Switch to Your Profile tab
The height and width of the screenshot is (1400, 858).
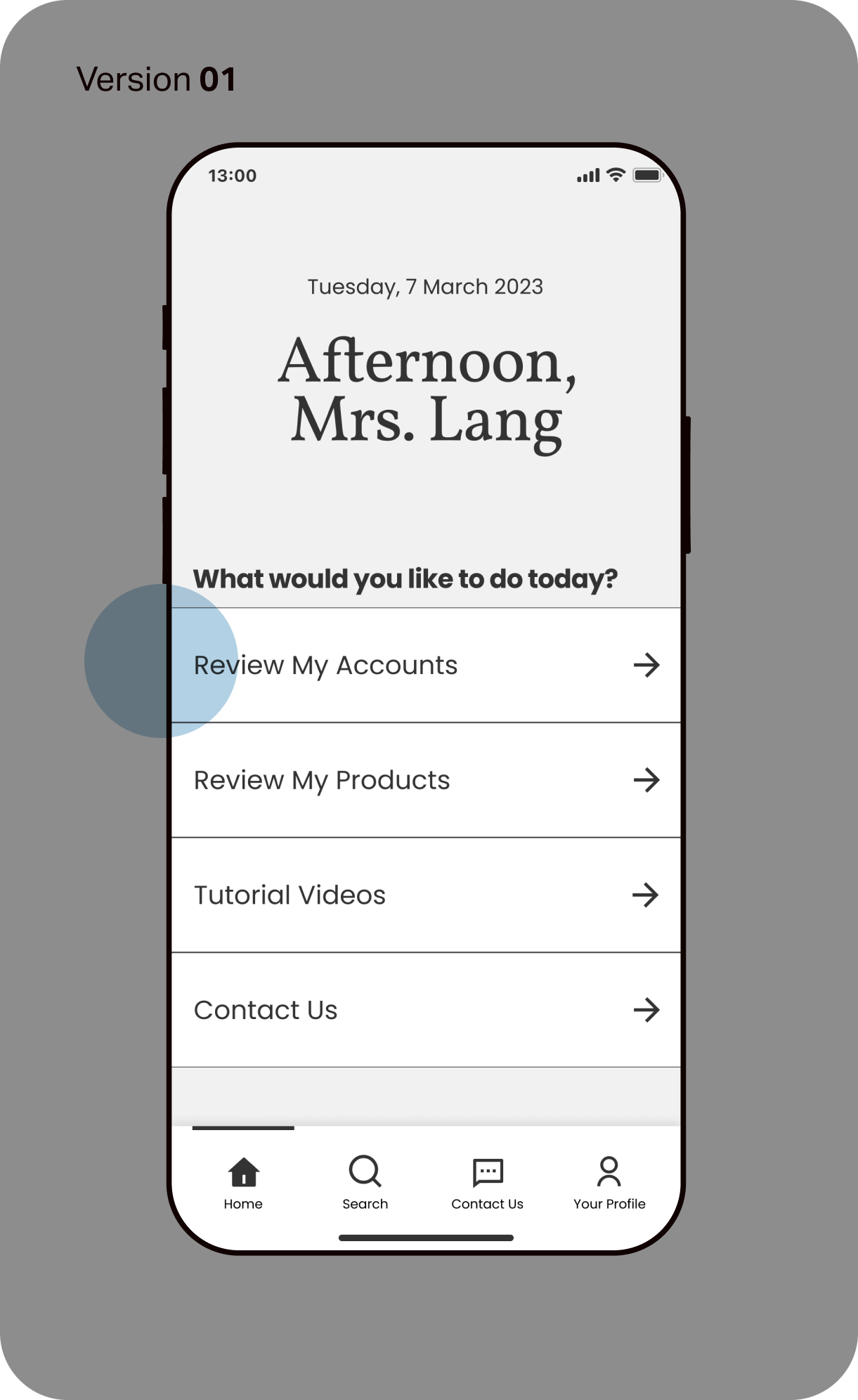609,1183
